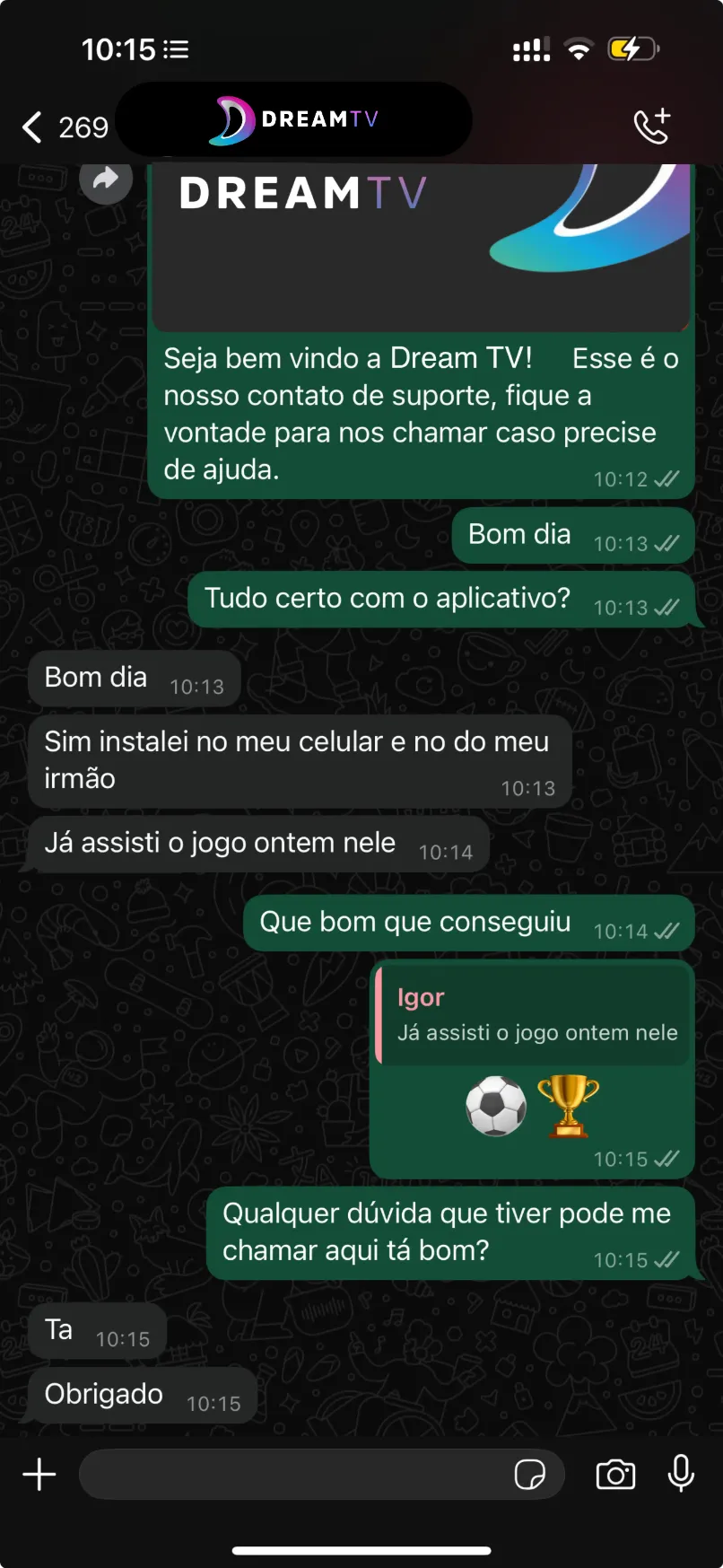Viewport: 723px width, 1568px height.
Task: Record a voice message
Action: tap(681, 1473)
